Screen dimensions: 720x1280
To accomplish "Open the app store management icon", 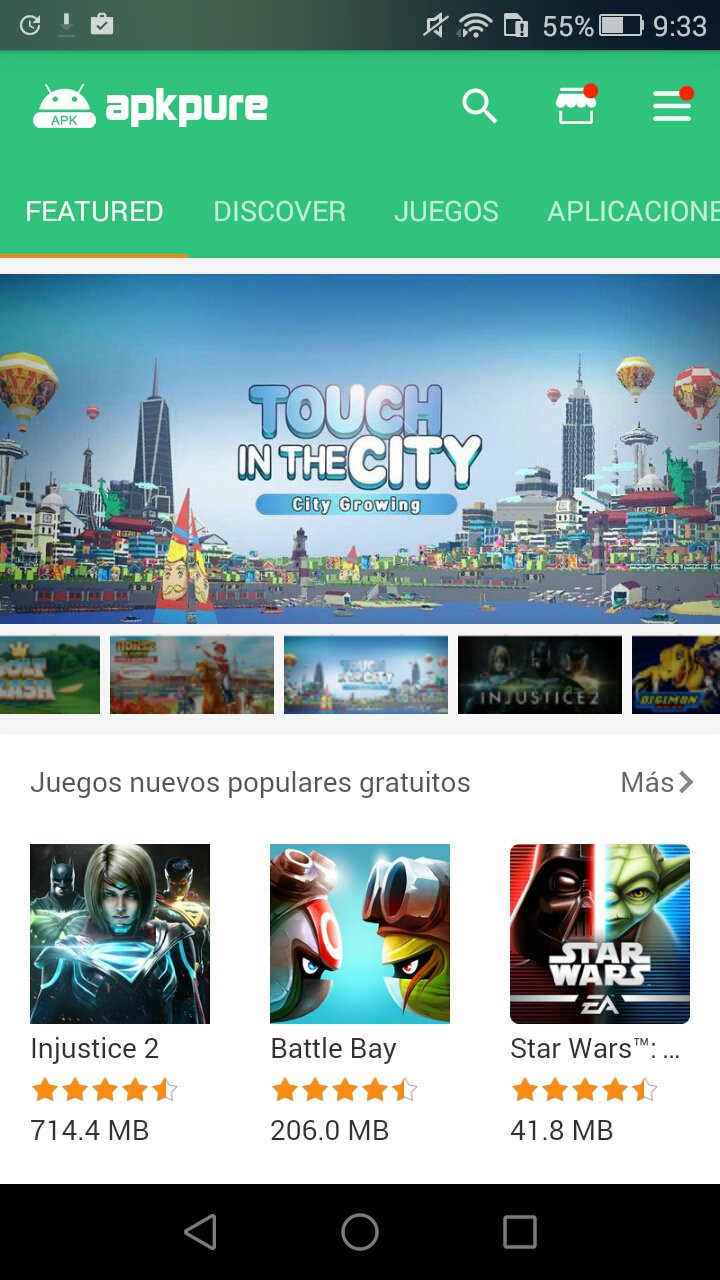I will 576,105.
